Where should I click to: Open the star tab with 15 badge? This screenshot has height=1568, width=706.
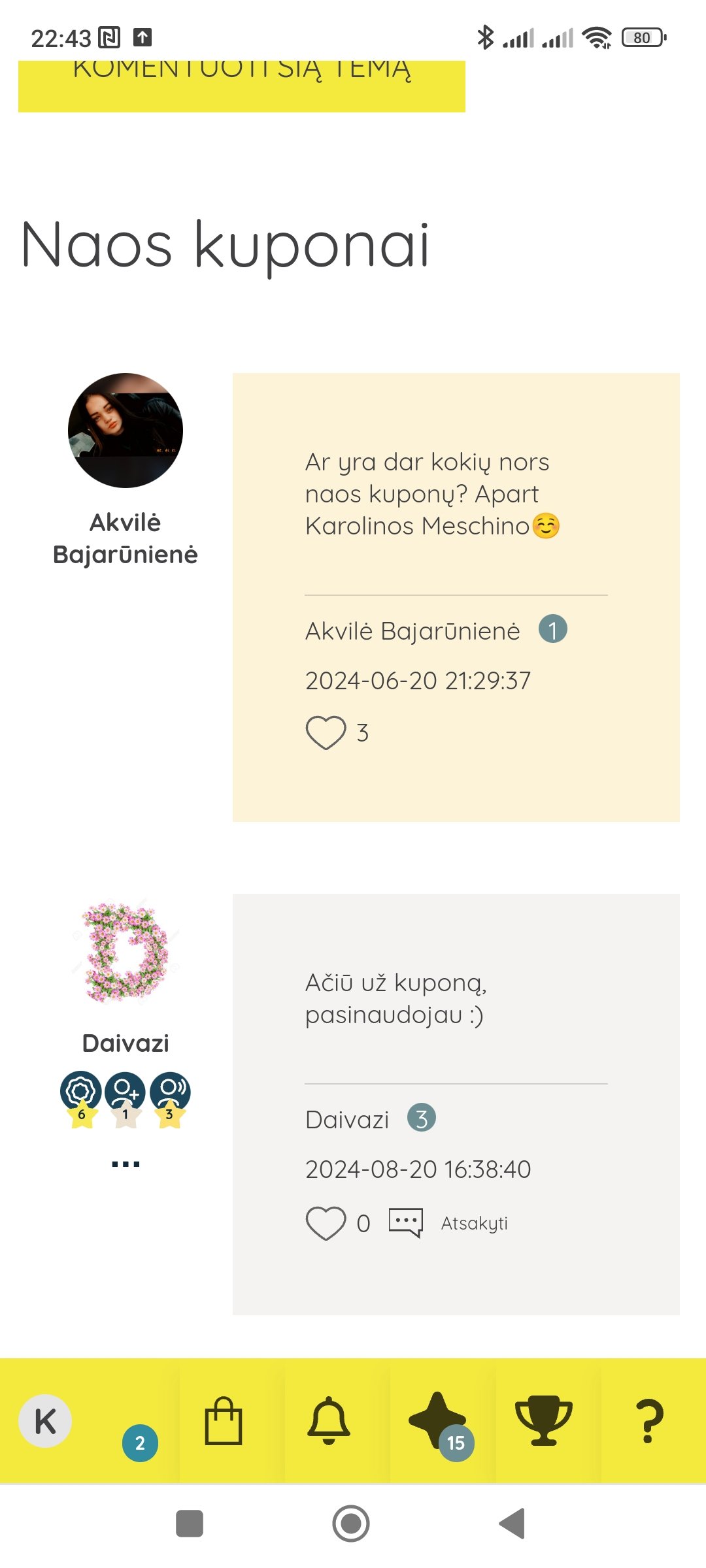tap(438, 1420)
